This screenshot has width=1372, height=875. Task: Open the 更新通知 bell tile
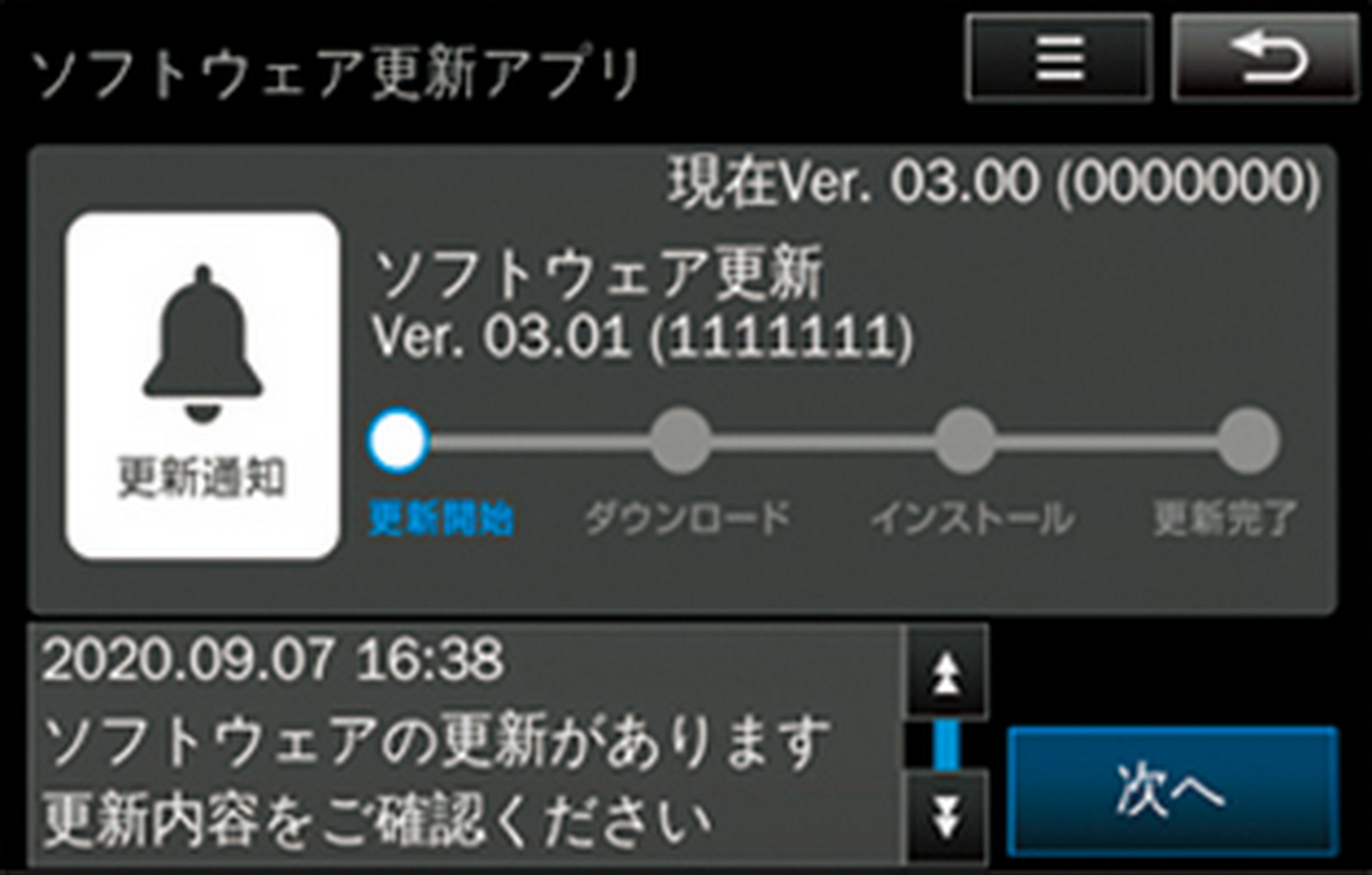tap(202, 386)
